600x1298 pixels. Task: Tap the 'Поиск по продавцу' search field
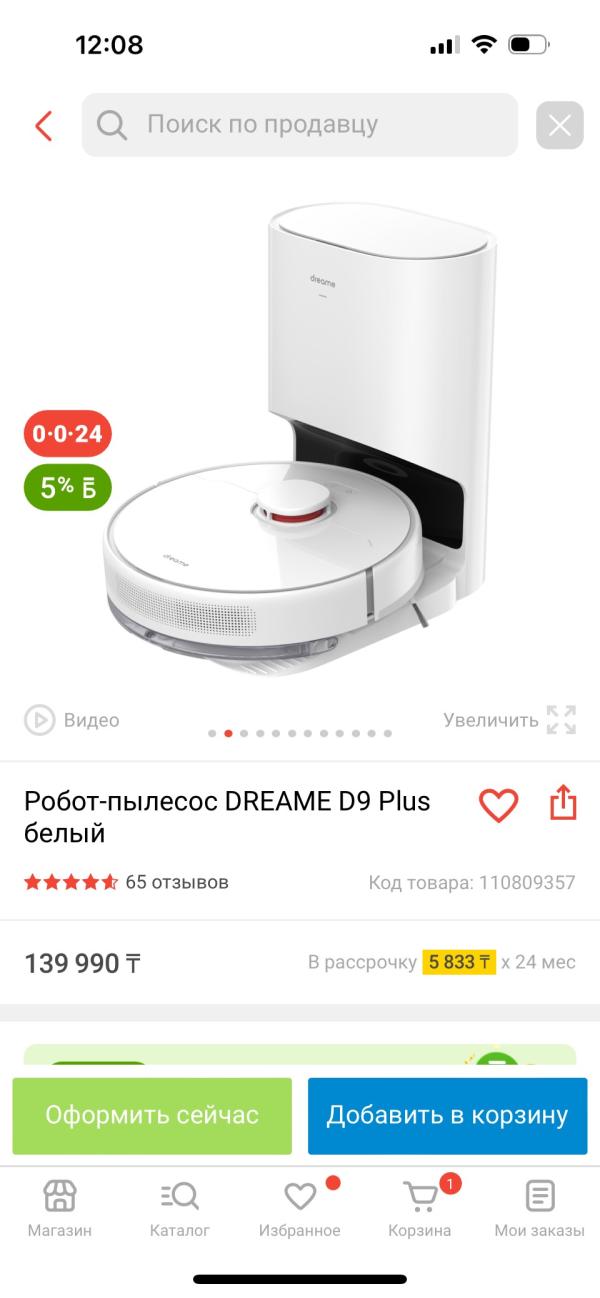click(x=300, y=125)
